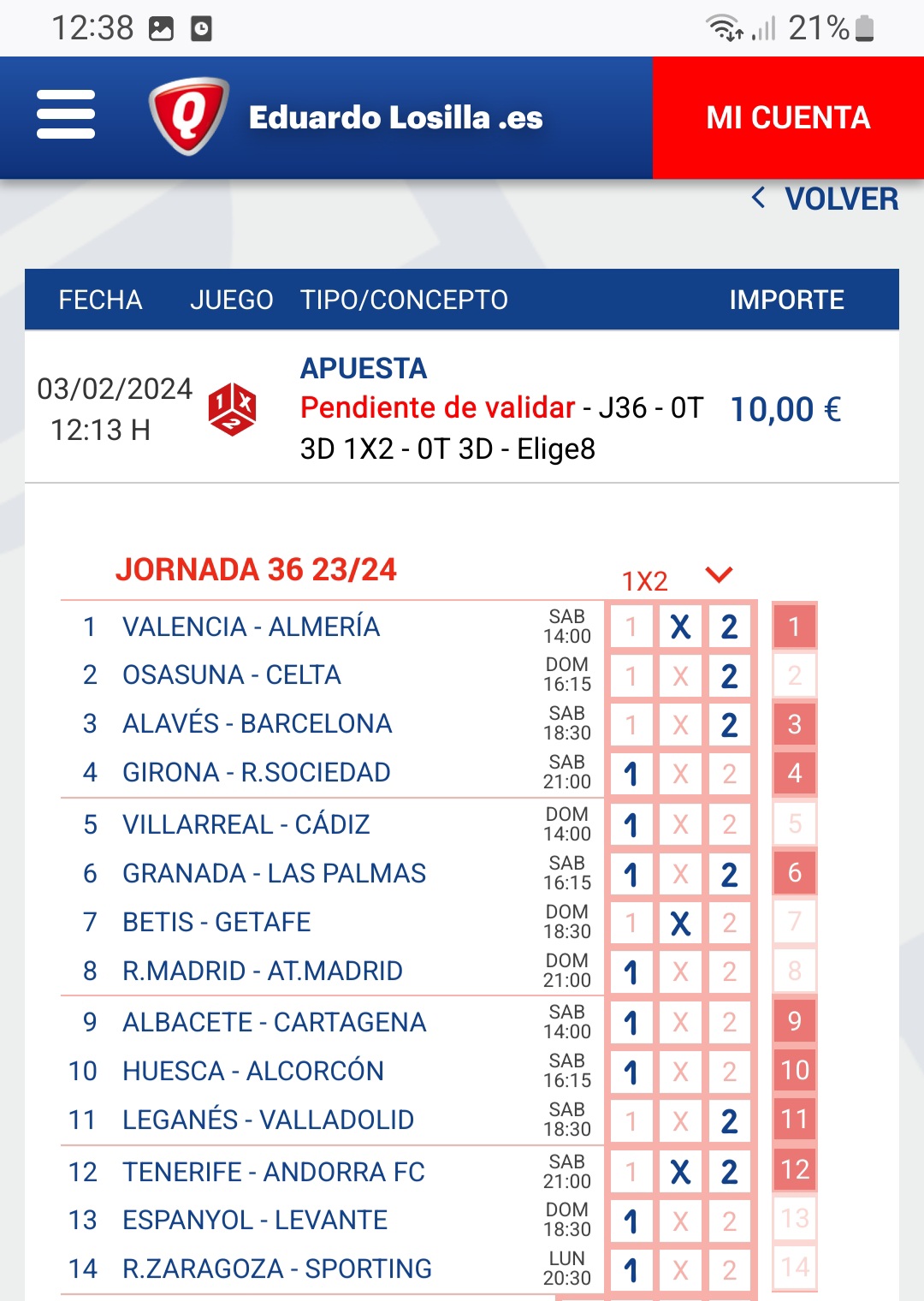This screenshot has height=1301, width=924.
Task: Toggle match number 12 in the Elige8 column
Action: [795, 1169]
